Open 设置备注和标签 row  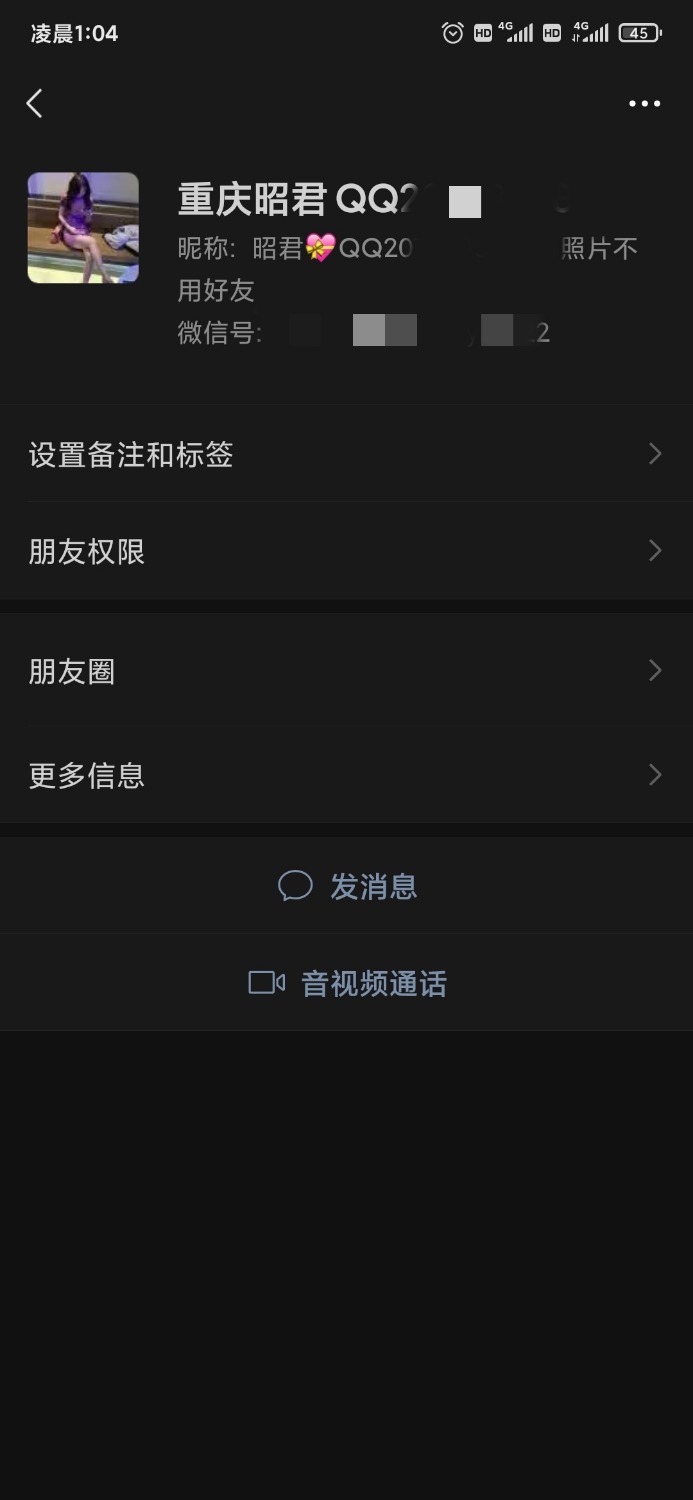point(346,455)
